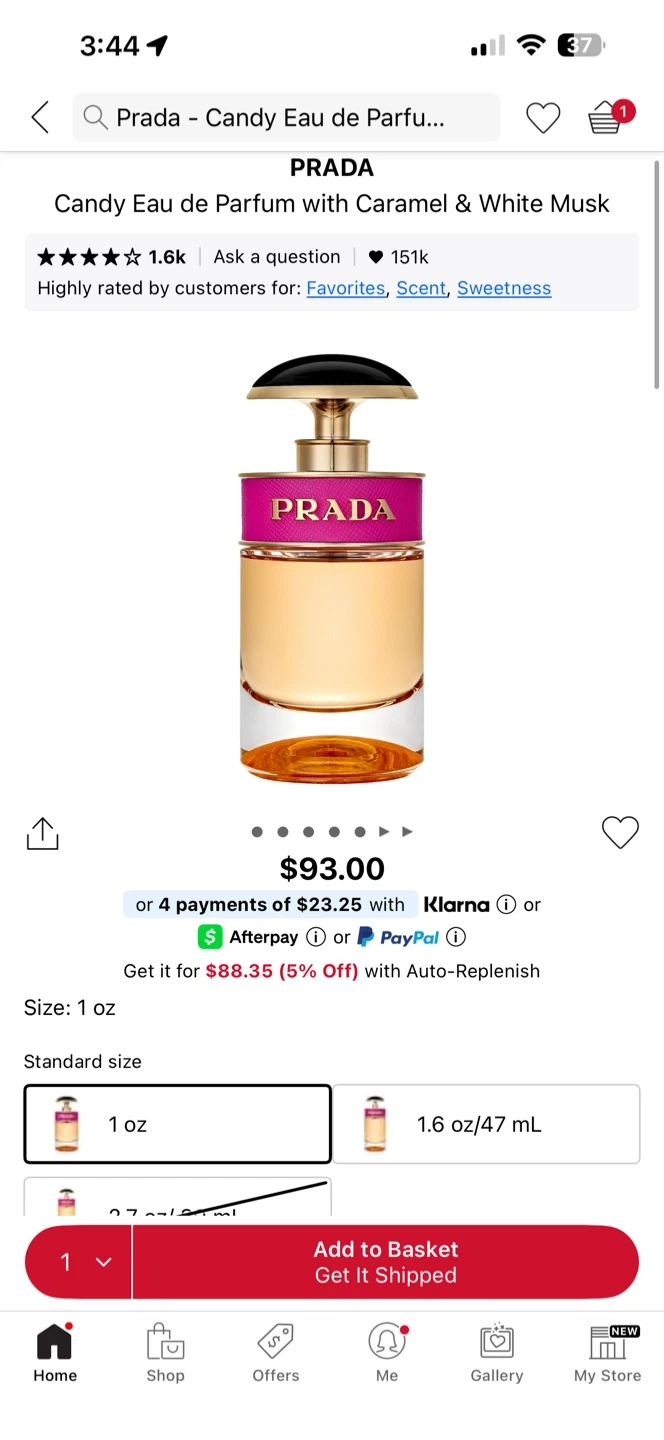Viewport: 664px width, 1440px height.
Task: Open the Favorites review highlight link
Action: [345, 288]
